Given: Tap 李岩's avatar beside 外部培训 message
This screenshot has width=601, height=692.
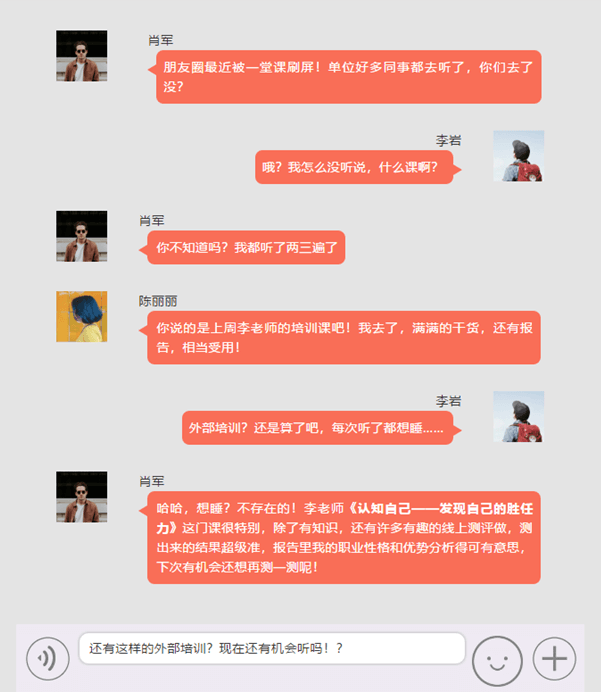Looking at the screenshot, I should [518, 417].
